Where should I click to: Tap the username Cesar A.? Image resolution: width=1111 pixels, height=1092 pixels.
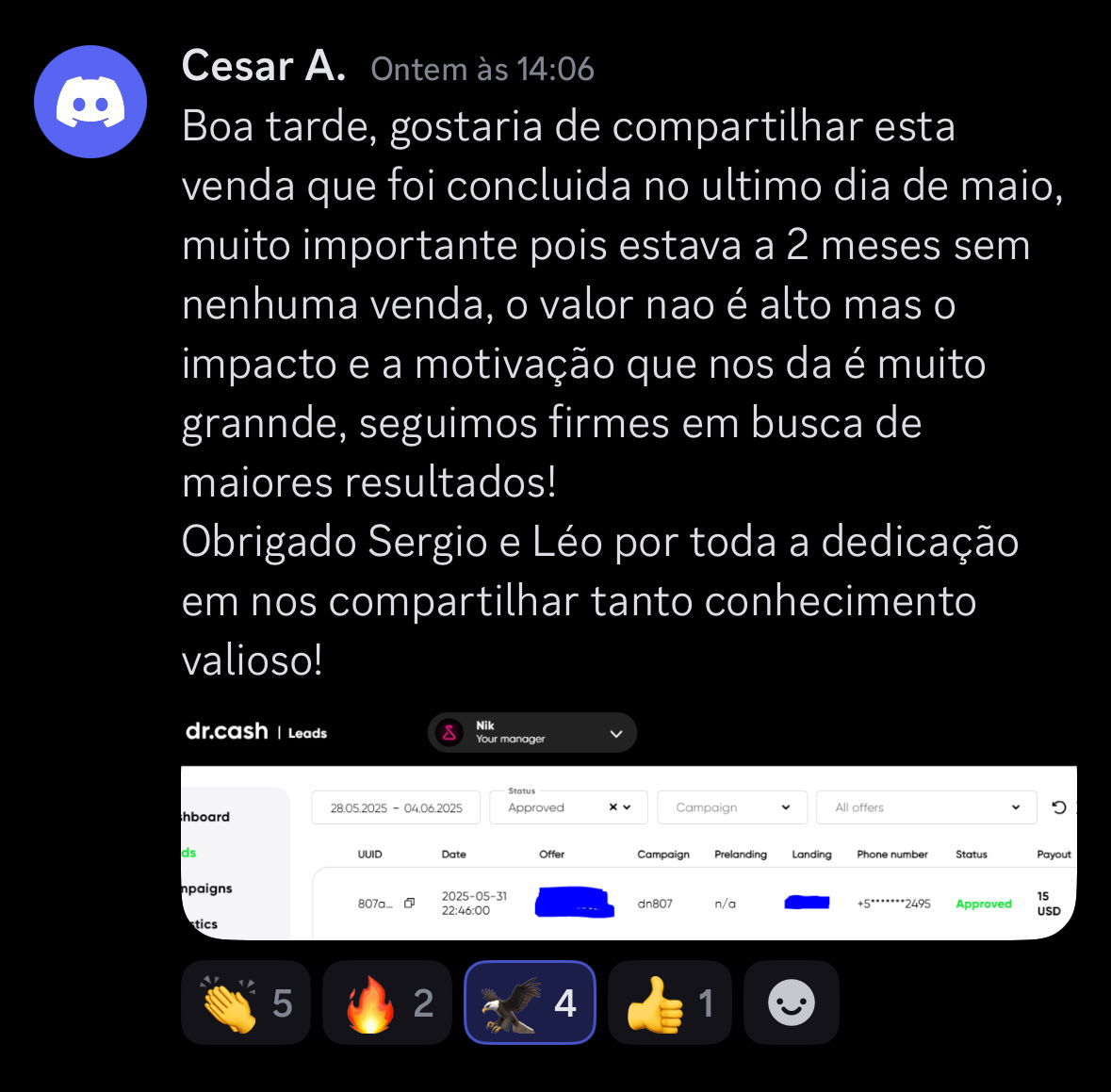click(264, 67)
